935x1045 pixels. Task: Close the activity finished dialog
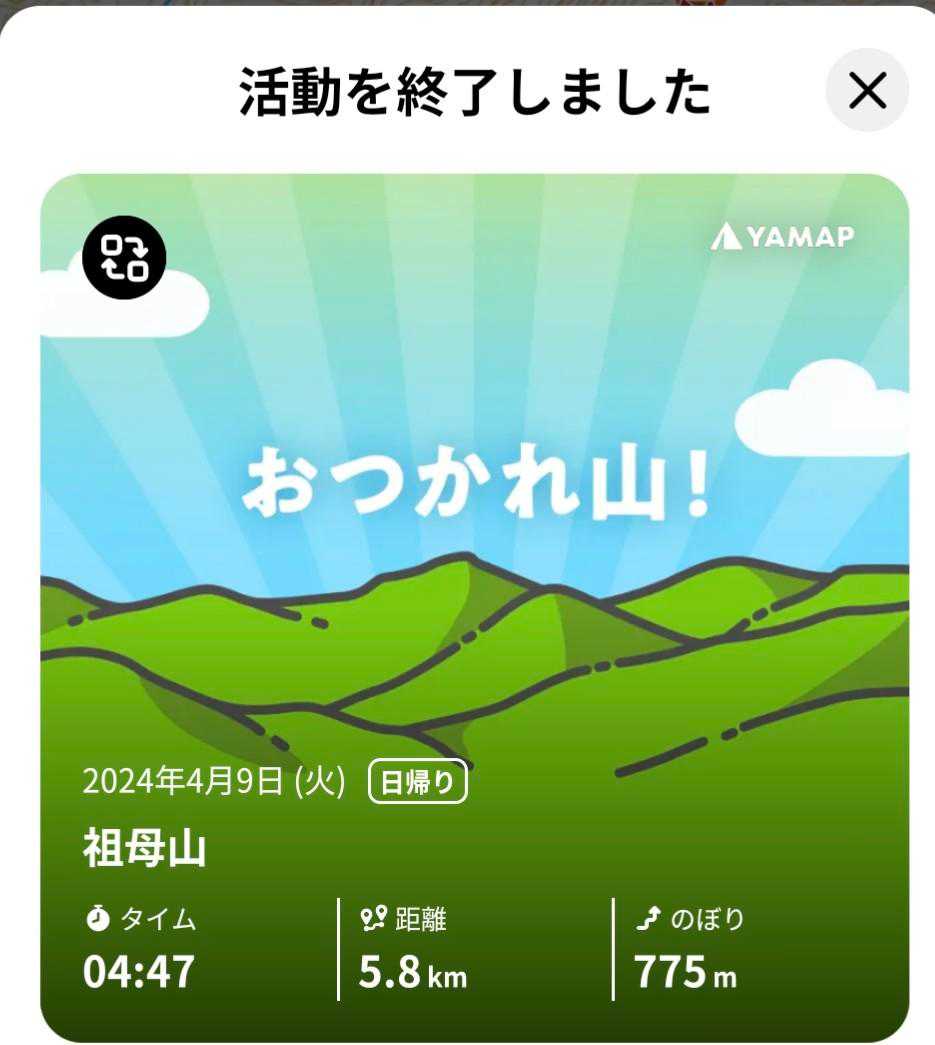click(x=866, y=92)
